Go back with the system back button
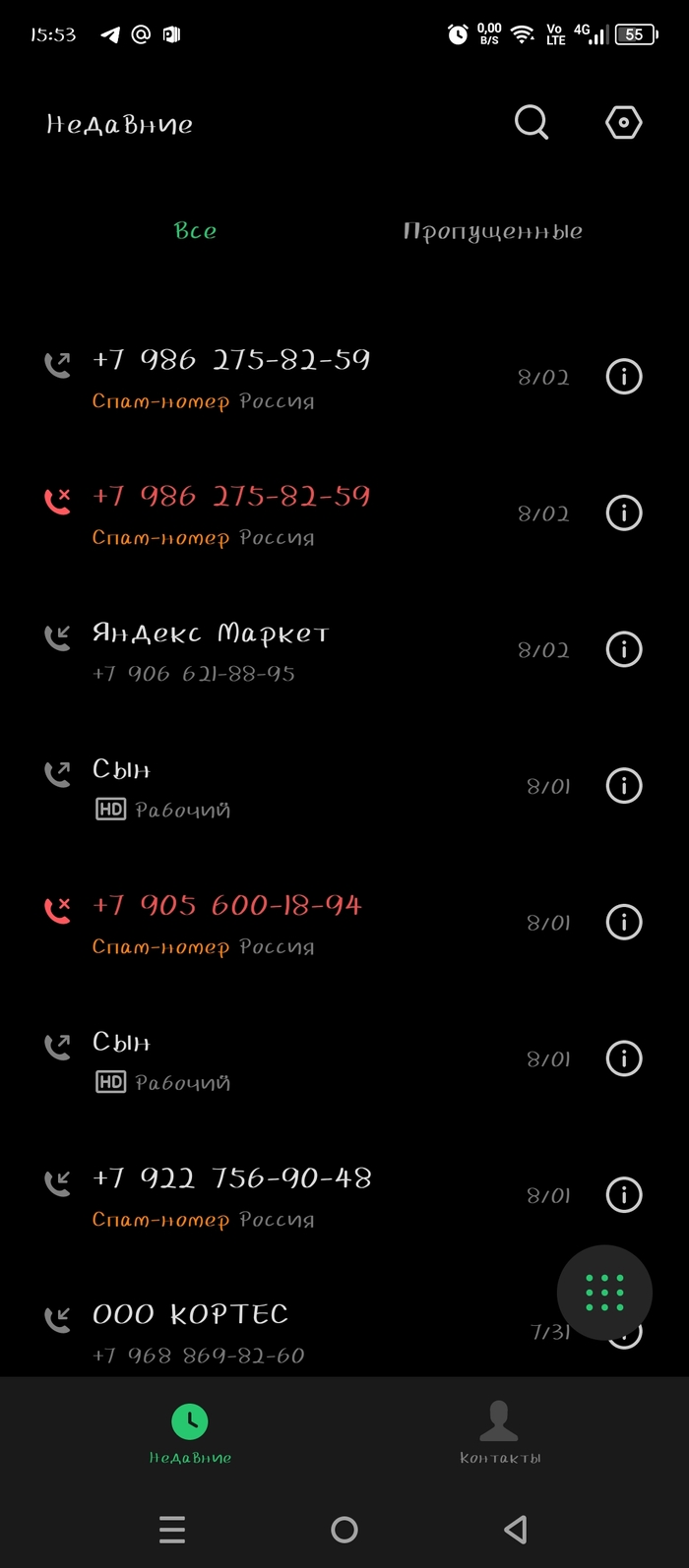This screenshot has height=1568, width=689. coord(515,1529)
